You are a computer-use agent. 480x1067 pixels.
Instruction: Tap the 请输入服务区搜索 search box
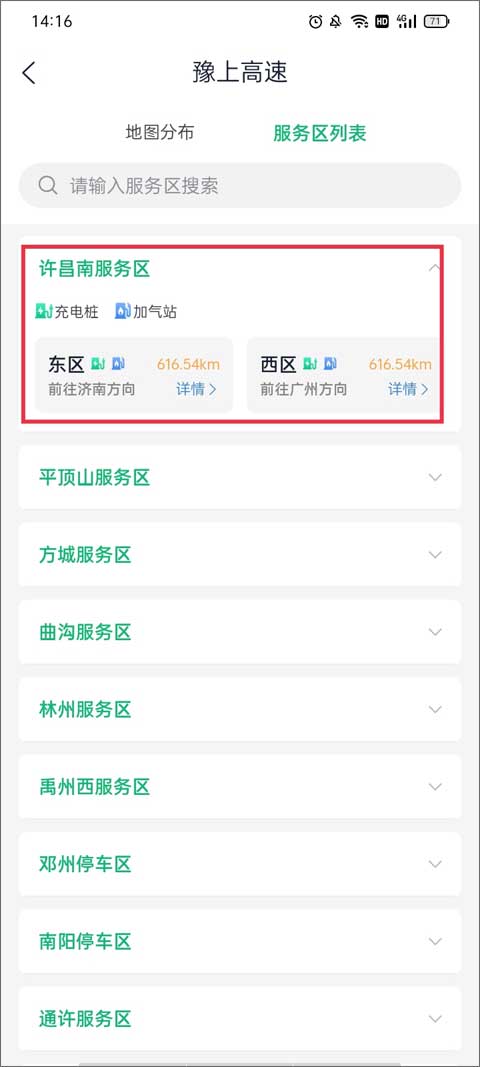tap(240, 185)
